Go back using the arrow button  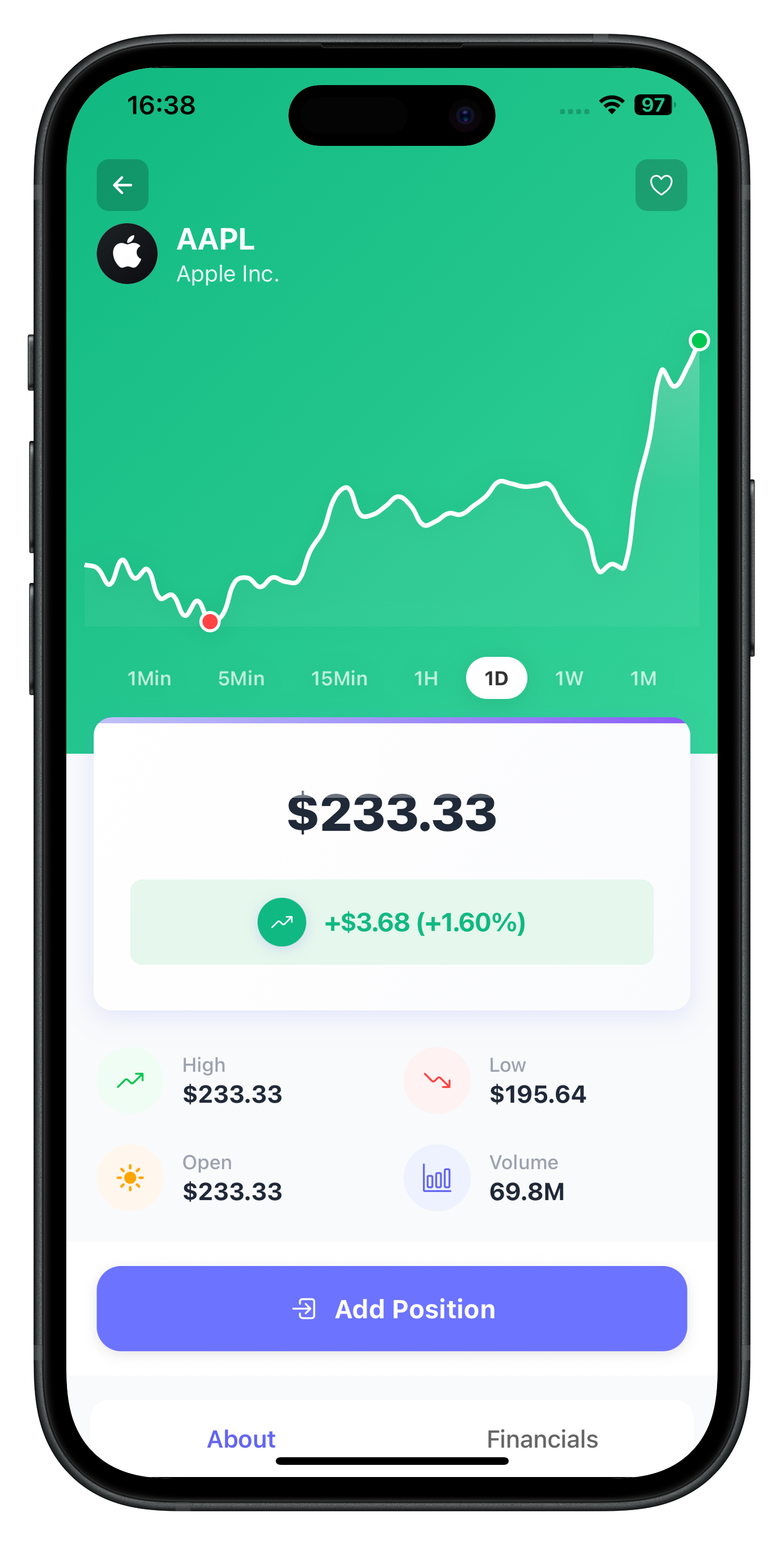(122, 185)
